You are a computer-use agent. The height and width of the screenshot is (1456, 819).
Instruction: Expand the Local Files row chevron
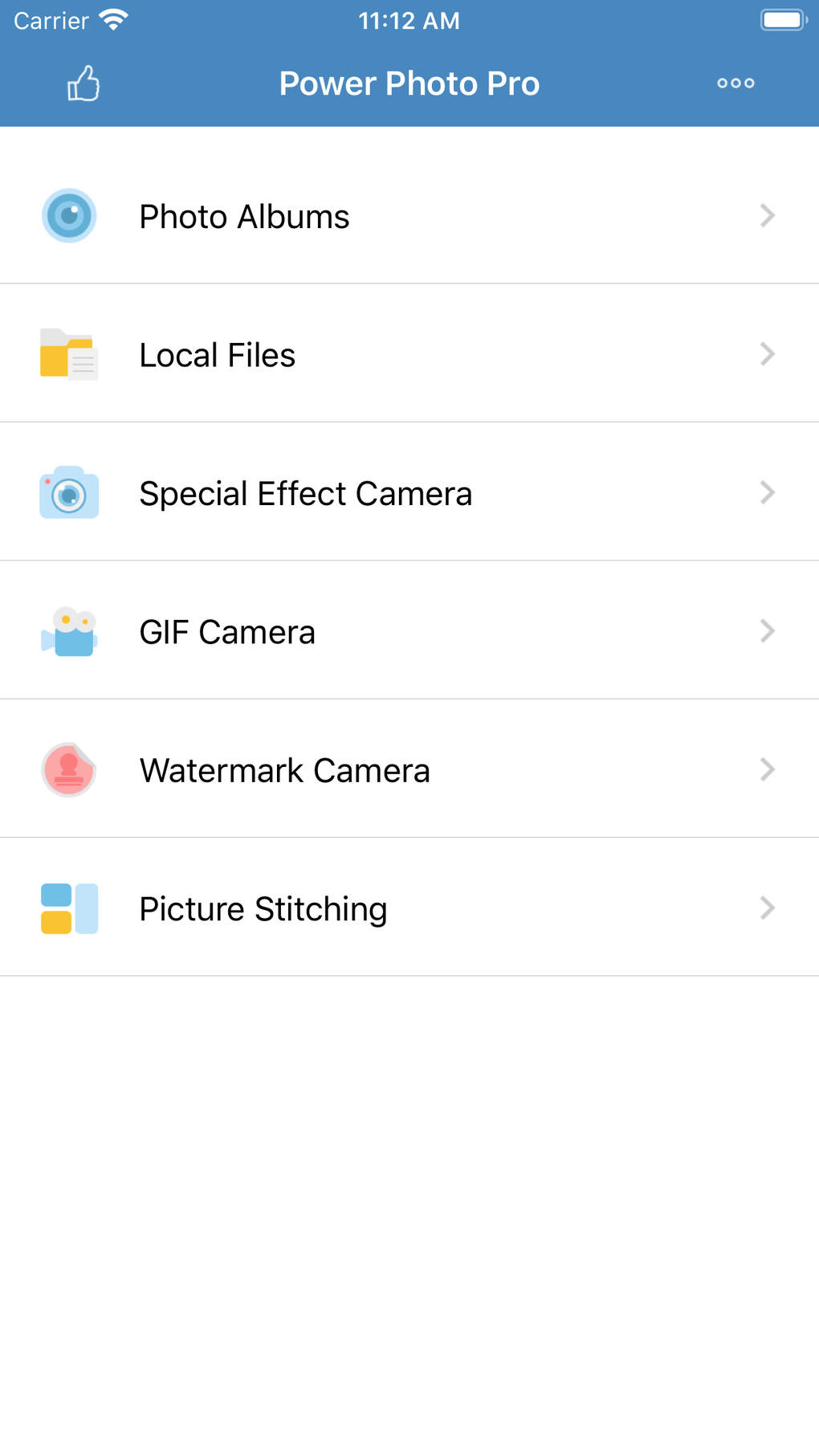pyautogui.click(x=768, y=354)
